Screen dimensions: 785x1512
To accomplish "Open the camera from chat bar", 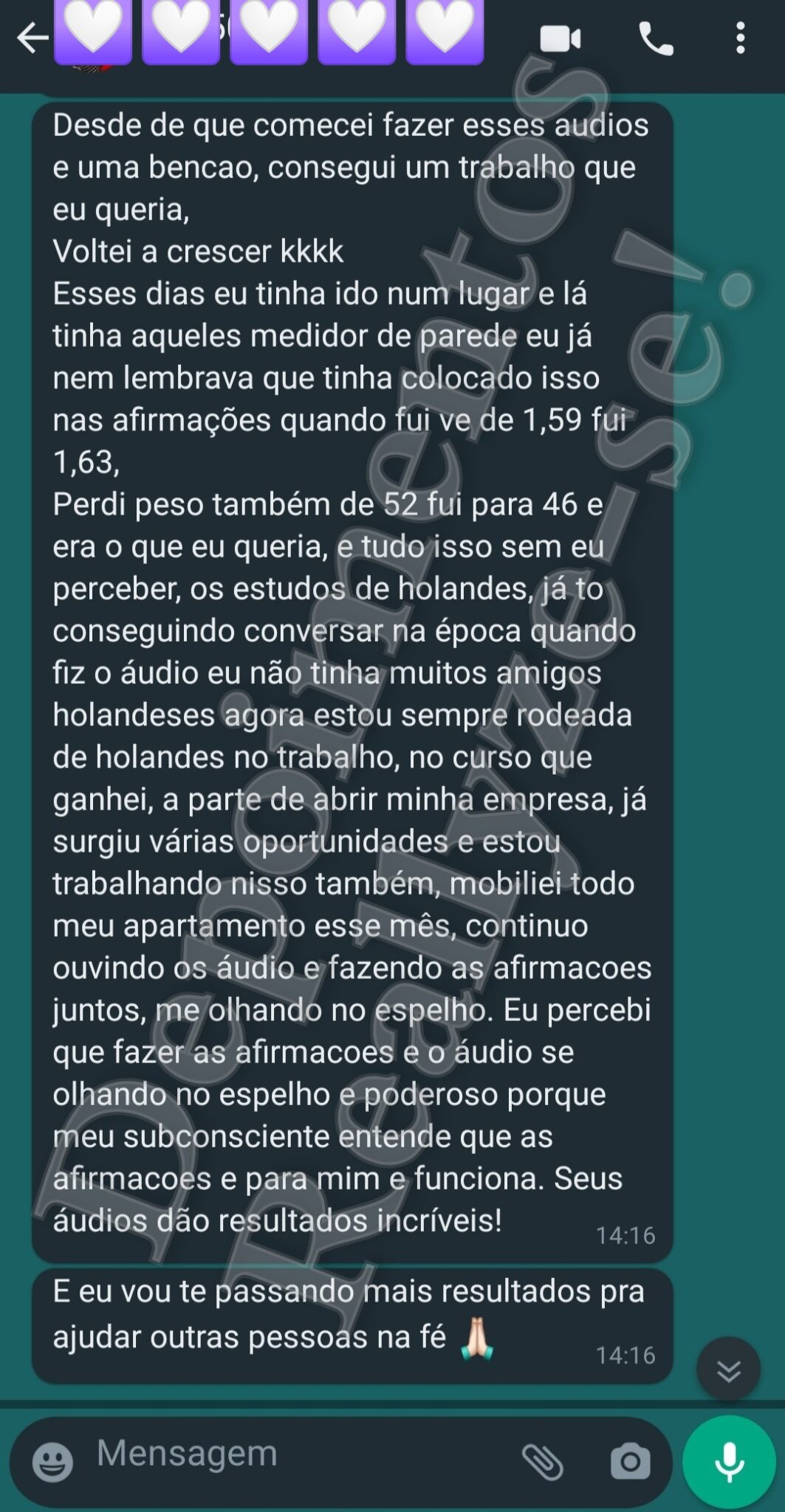I will [630, 1462].
